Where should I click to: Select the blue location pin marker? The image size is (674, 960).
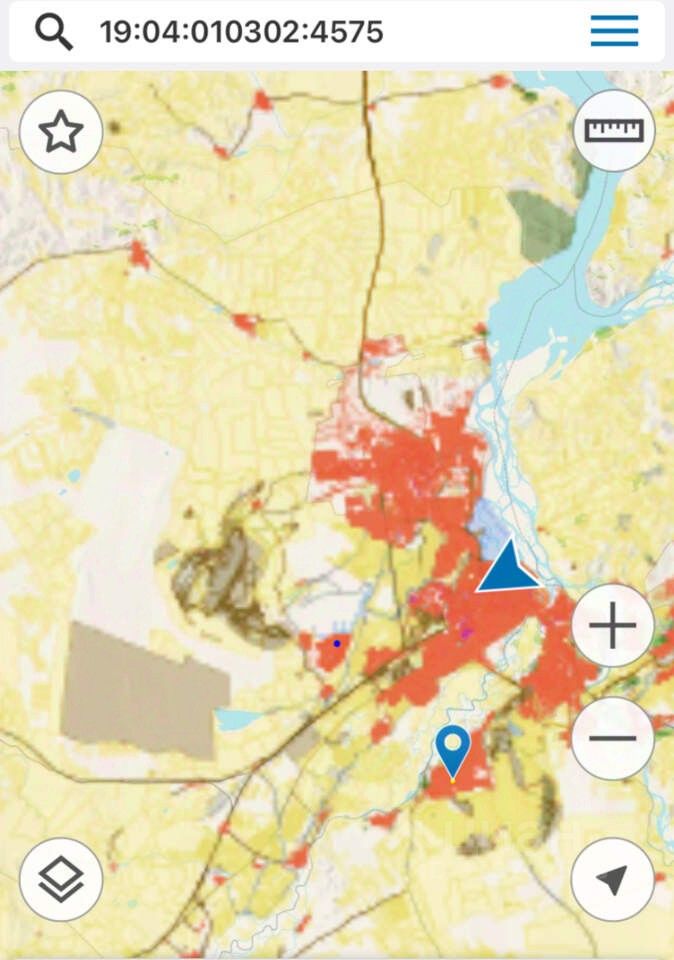point(453,750)
